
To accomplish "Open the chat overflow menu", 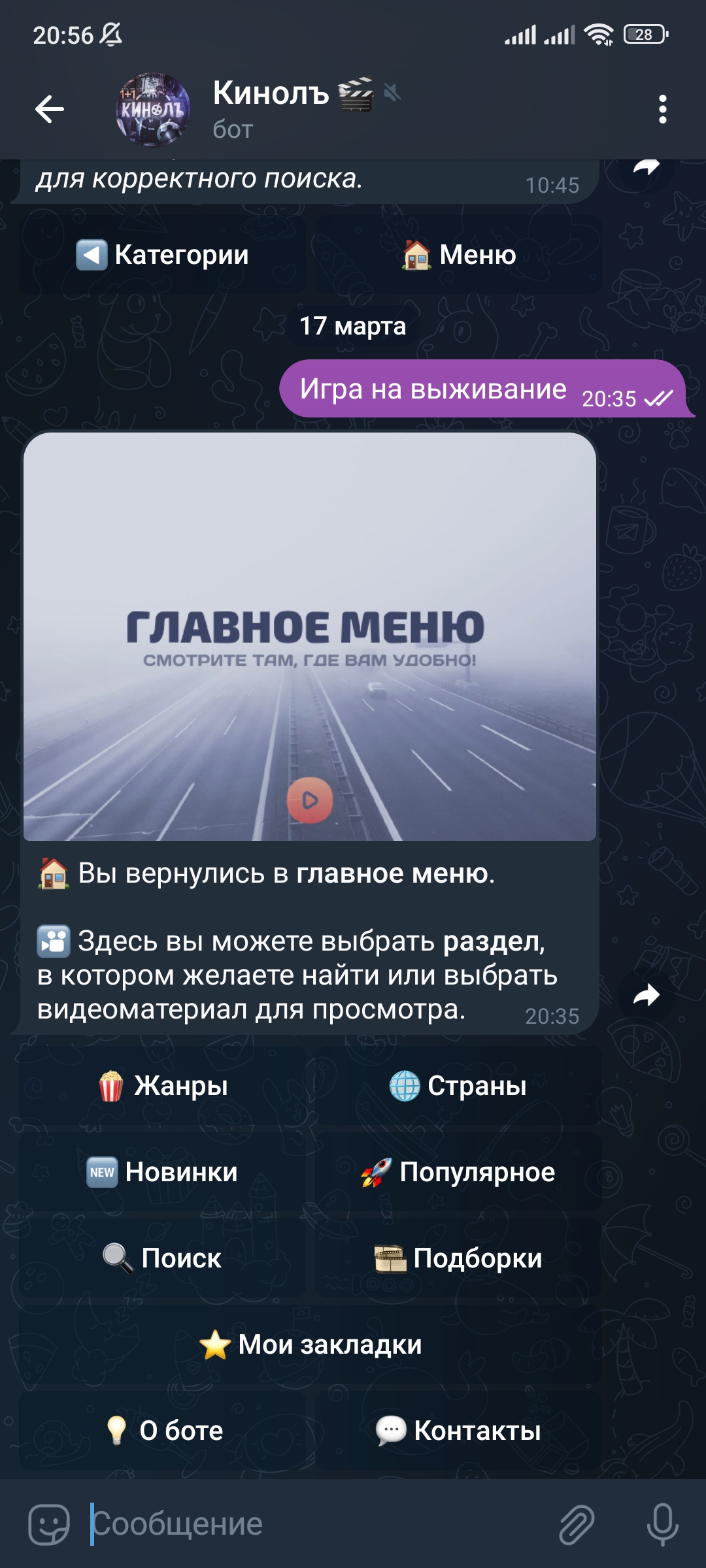I will tap(662, 109).
